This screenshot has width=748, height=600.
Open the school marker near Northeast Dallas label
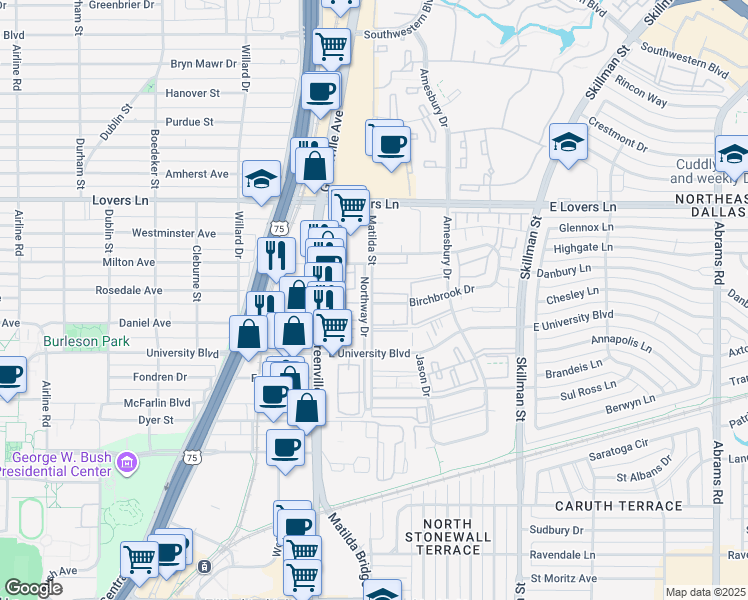coord(733,155)
